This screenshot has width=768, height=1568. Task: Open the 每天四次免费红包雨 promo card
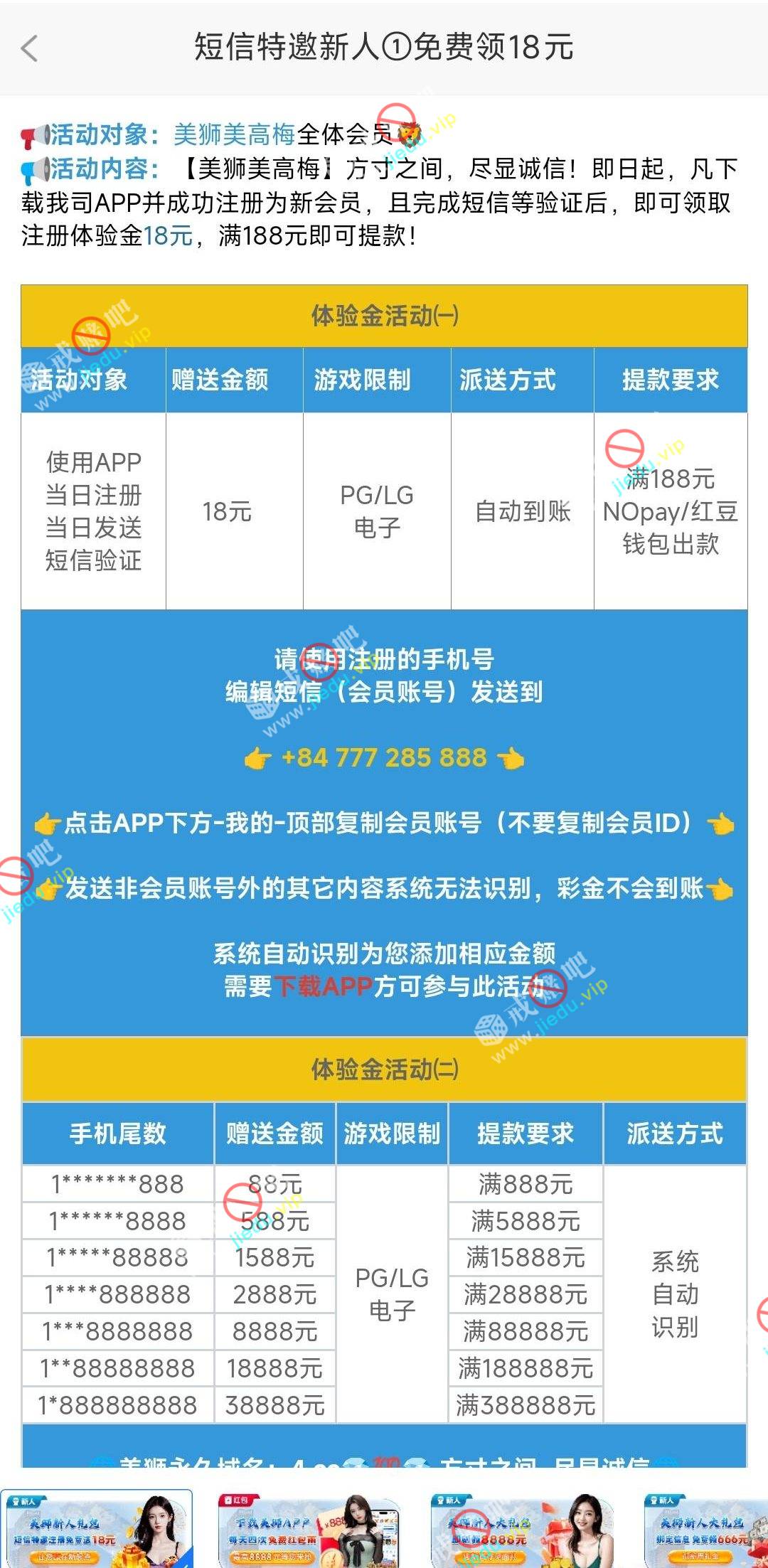(x=311, y=1530)
